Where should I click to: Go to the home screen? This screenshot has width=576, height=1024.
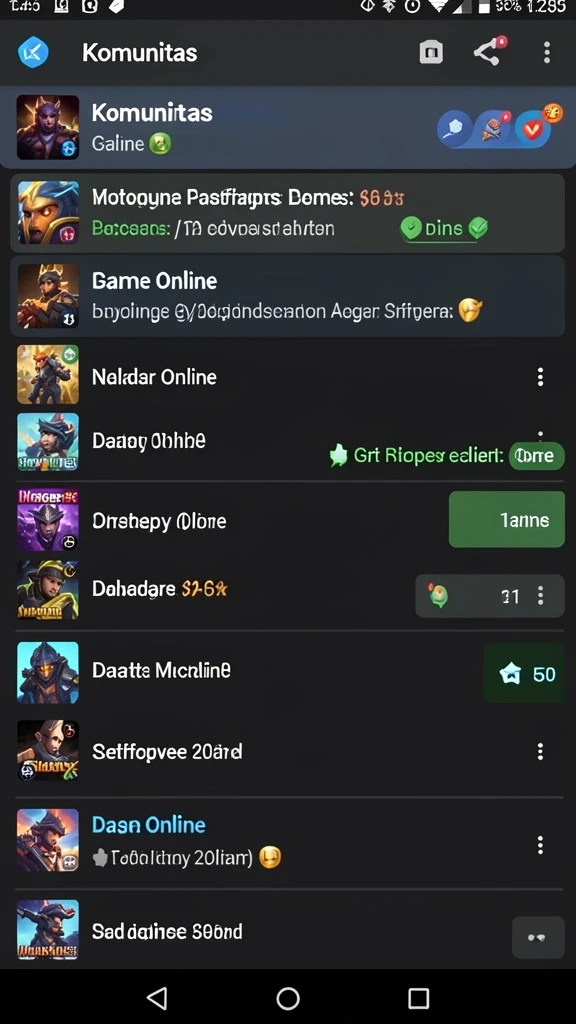pos(288,998)
